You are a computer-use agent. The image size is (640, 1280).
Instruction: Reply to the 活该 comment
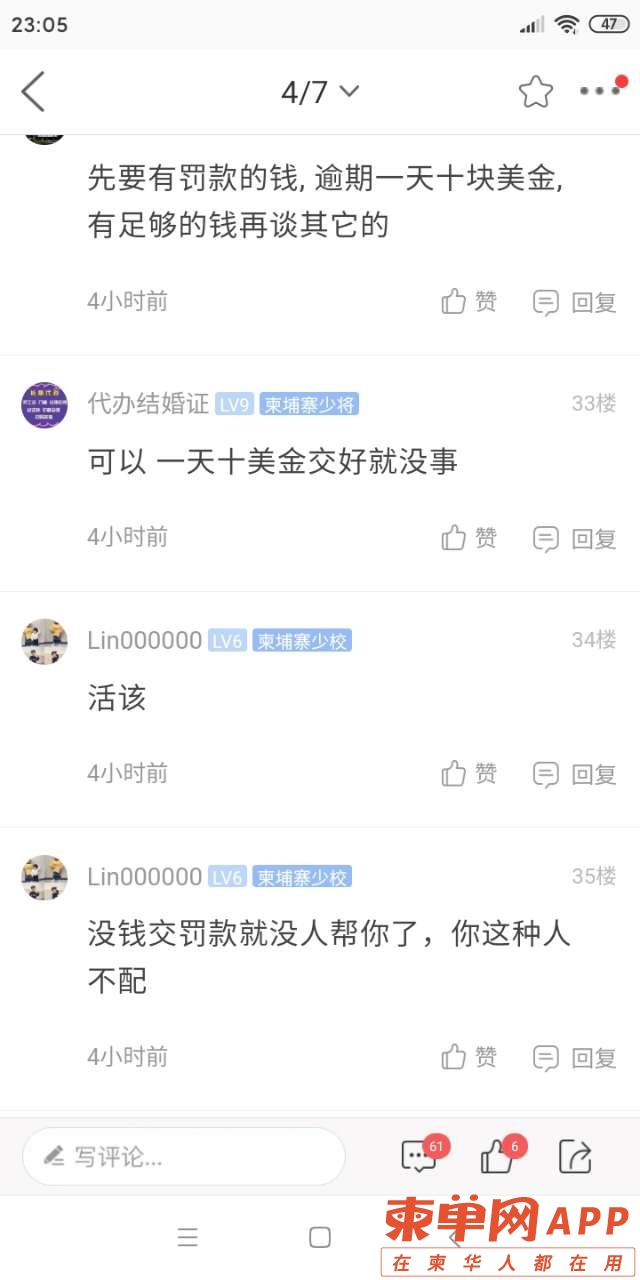pyautogui.click(x=575, y=774)
